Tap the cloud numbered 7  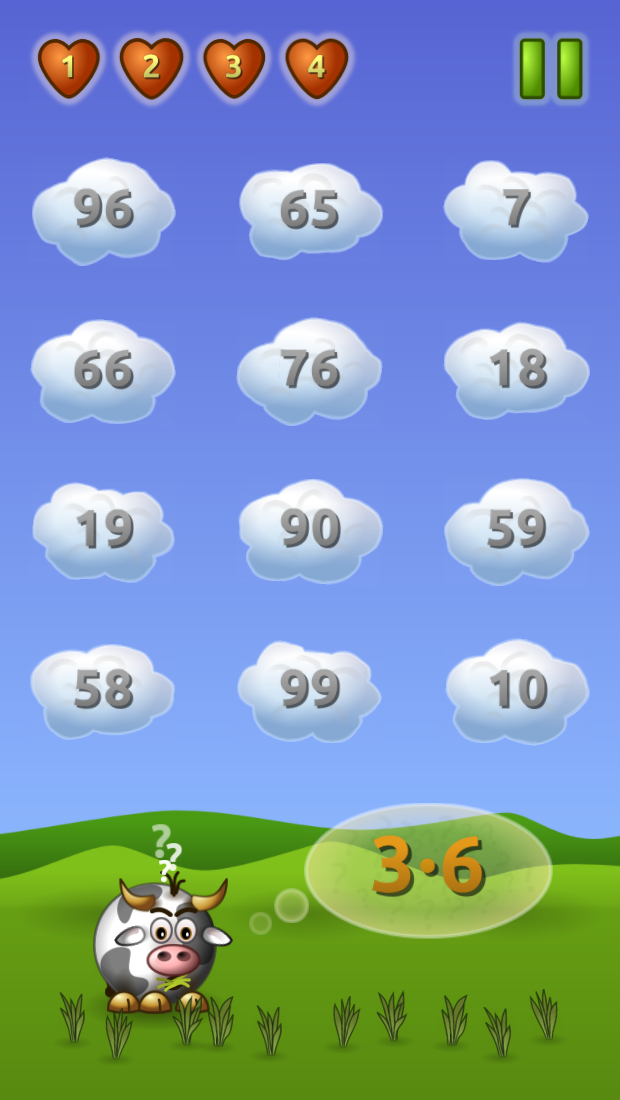point(516,209)
